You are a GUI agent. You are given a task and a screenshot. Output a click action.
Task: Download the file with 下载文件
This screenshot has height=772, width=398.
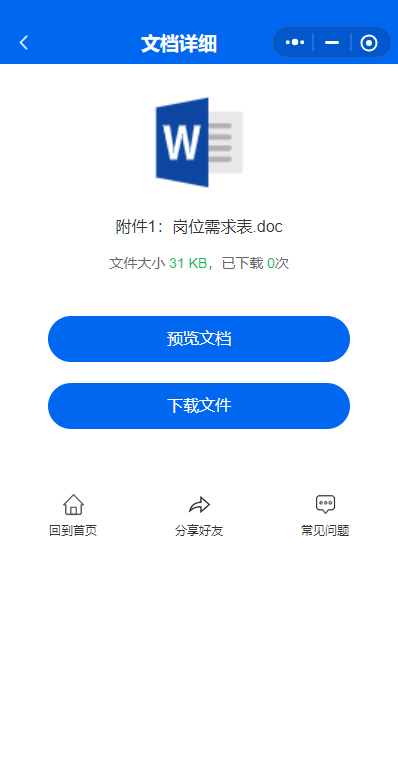point(199,406)
